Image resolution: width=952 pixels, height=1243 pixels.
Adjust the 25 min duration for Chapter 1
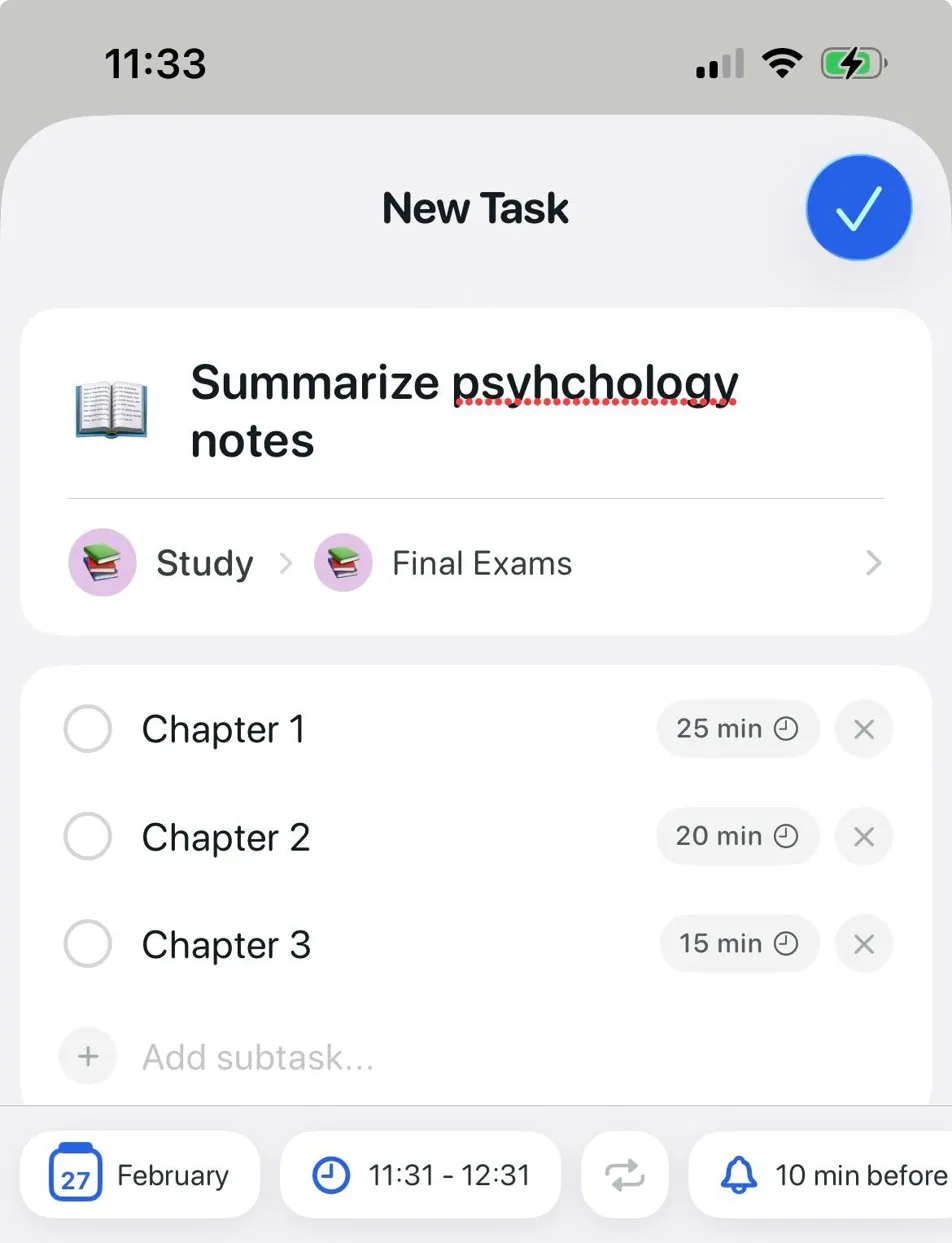tap(722, 728)
